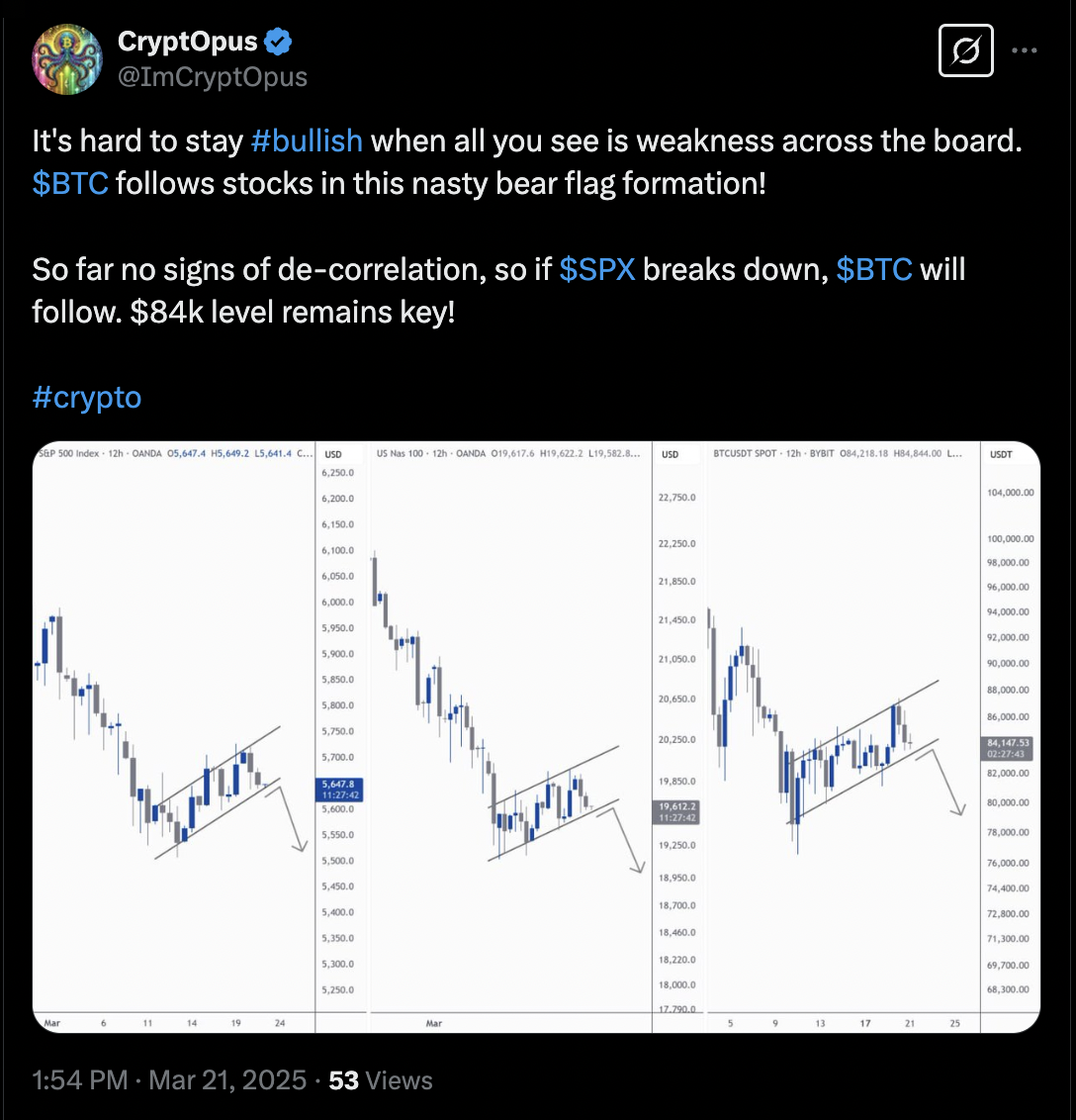The height and width of the screenshot is (1120, 1076).
Task: Open the @ImCryptOpus handle
Action: pos(213,77)
